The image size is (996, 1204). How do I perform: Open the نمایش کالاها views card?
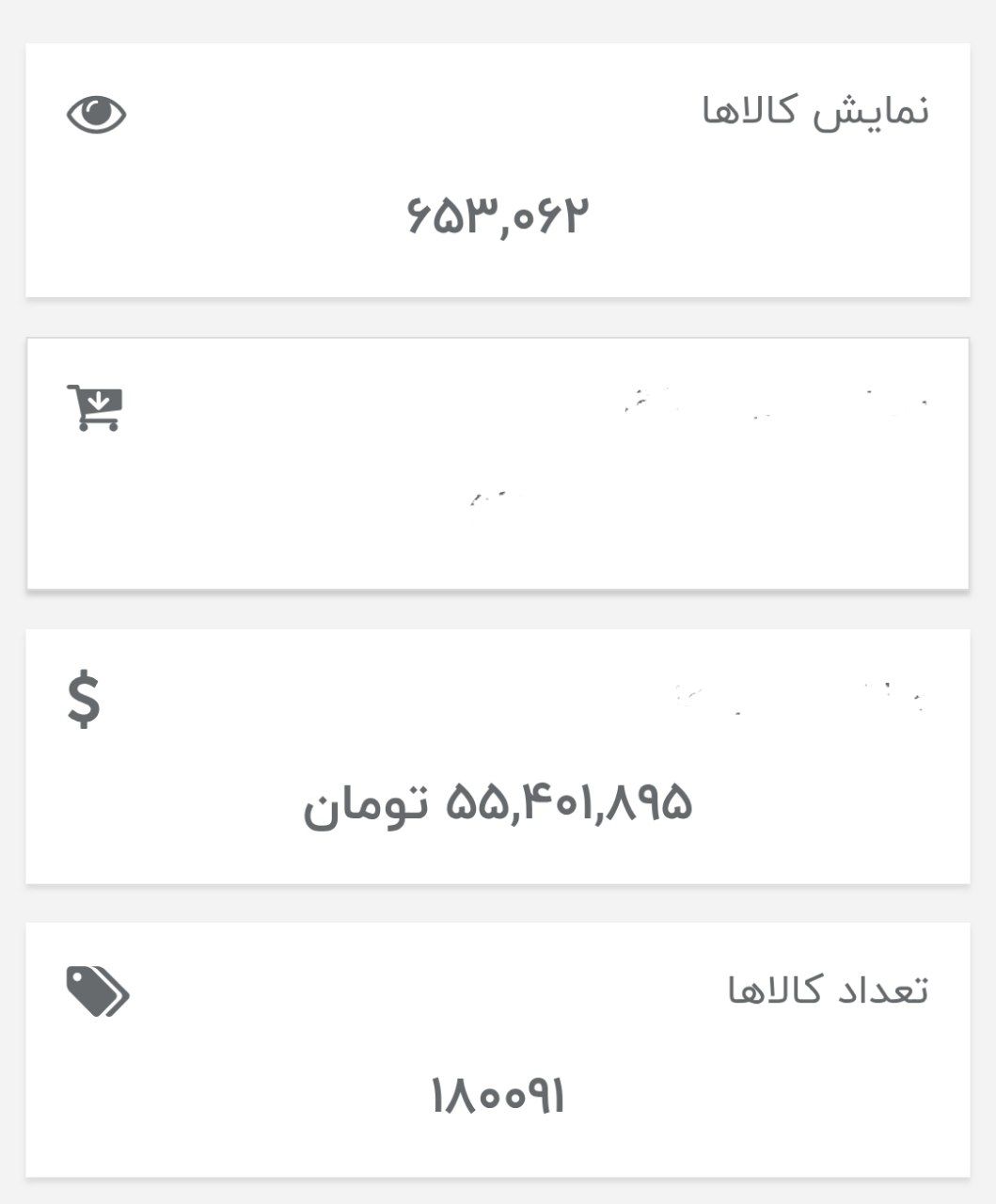click(498, 170)
